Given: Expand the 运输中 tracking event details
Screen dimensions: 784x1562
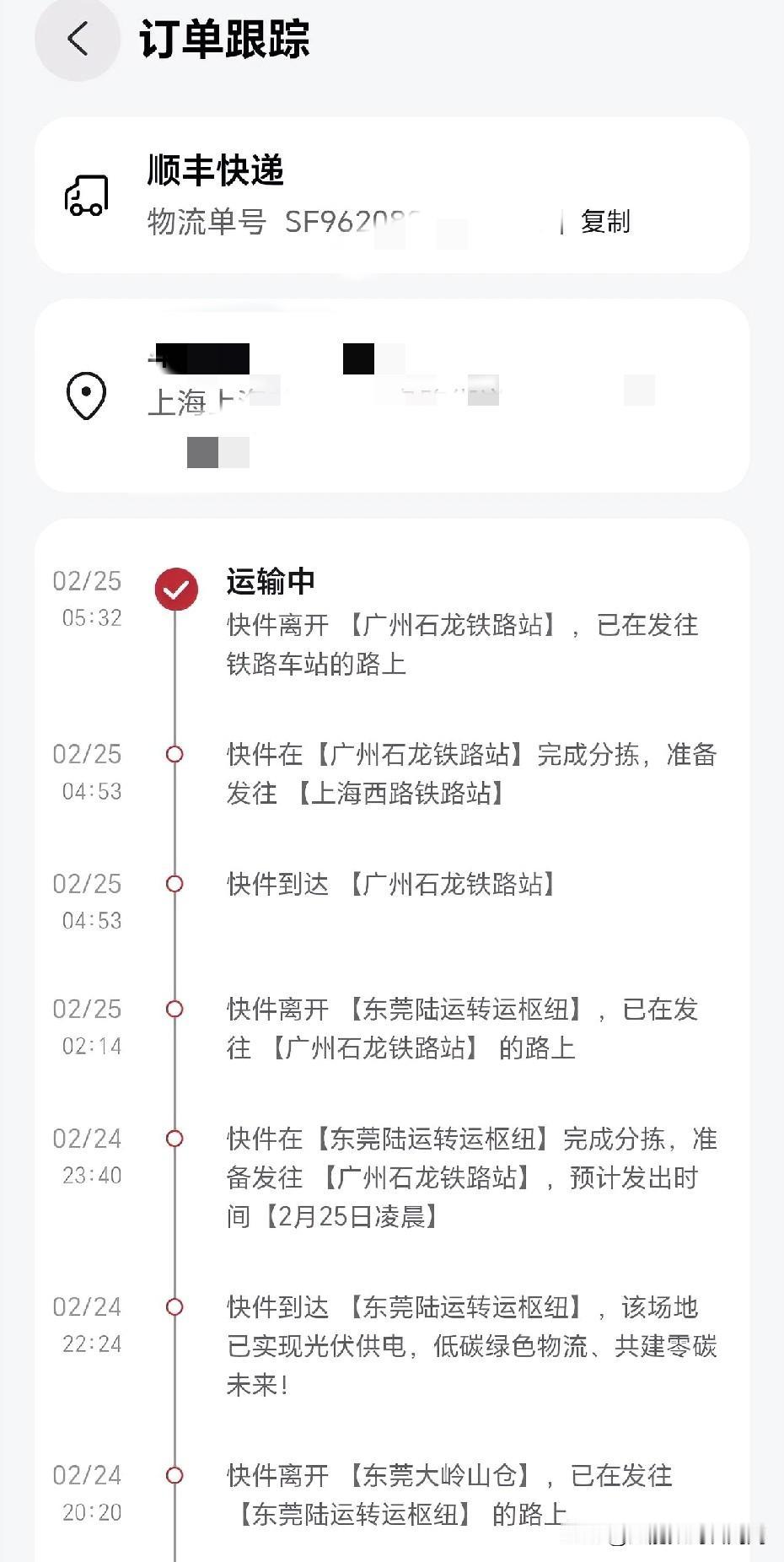Looking at the screenshot, I should [x=464, y=624].
